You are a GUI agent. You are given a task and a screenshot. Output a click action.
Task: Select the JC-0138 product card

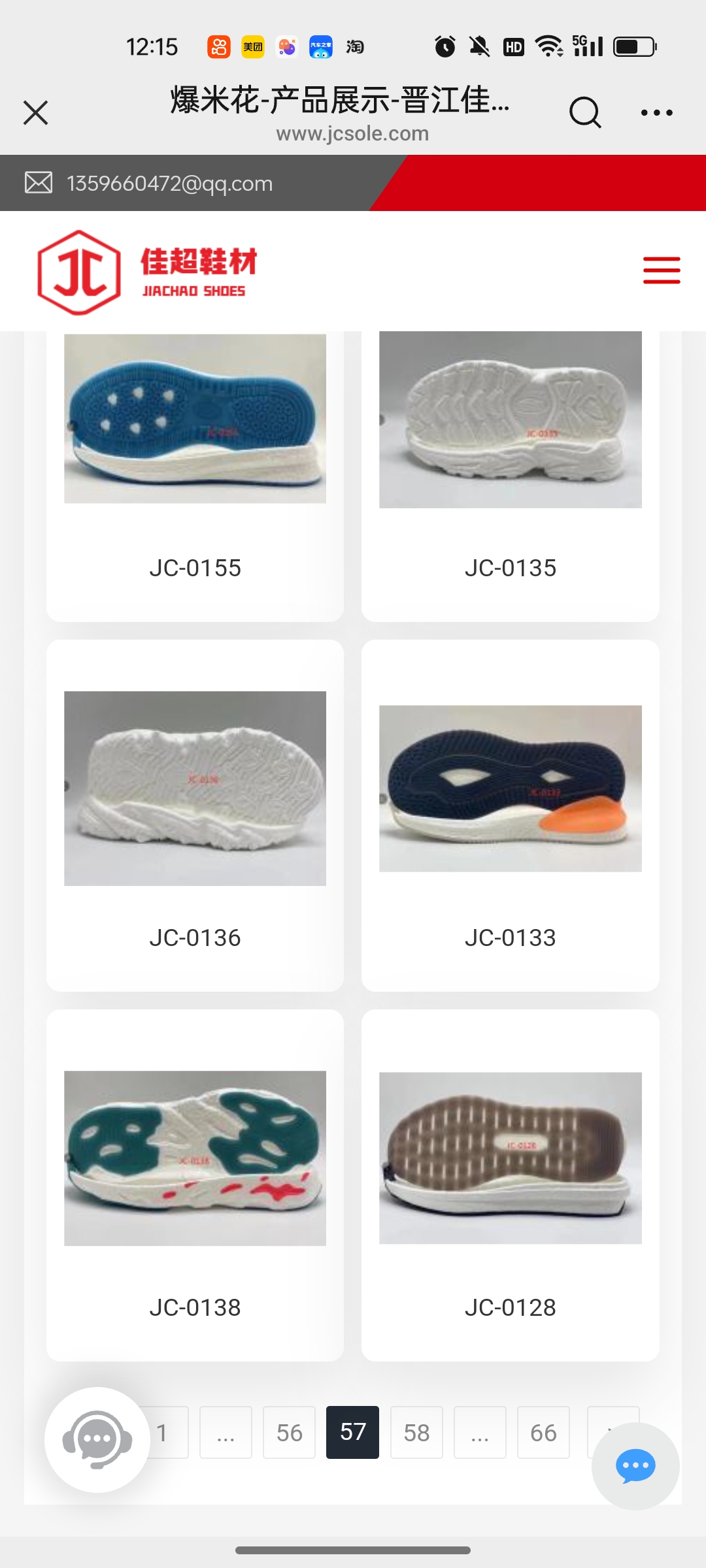pyautogui.click(x=195, y=1185)
